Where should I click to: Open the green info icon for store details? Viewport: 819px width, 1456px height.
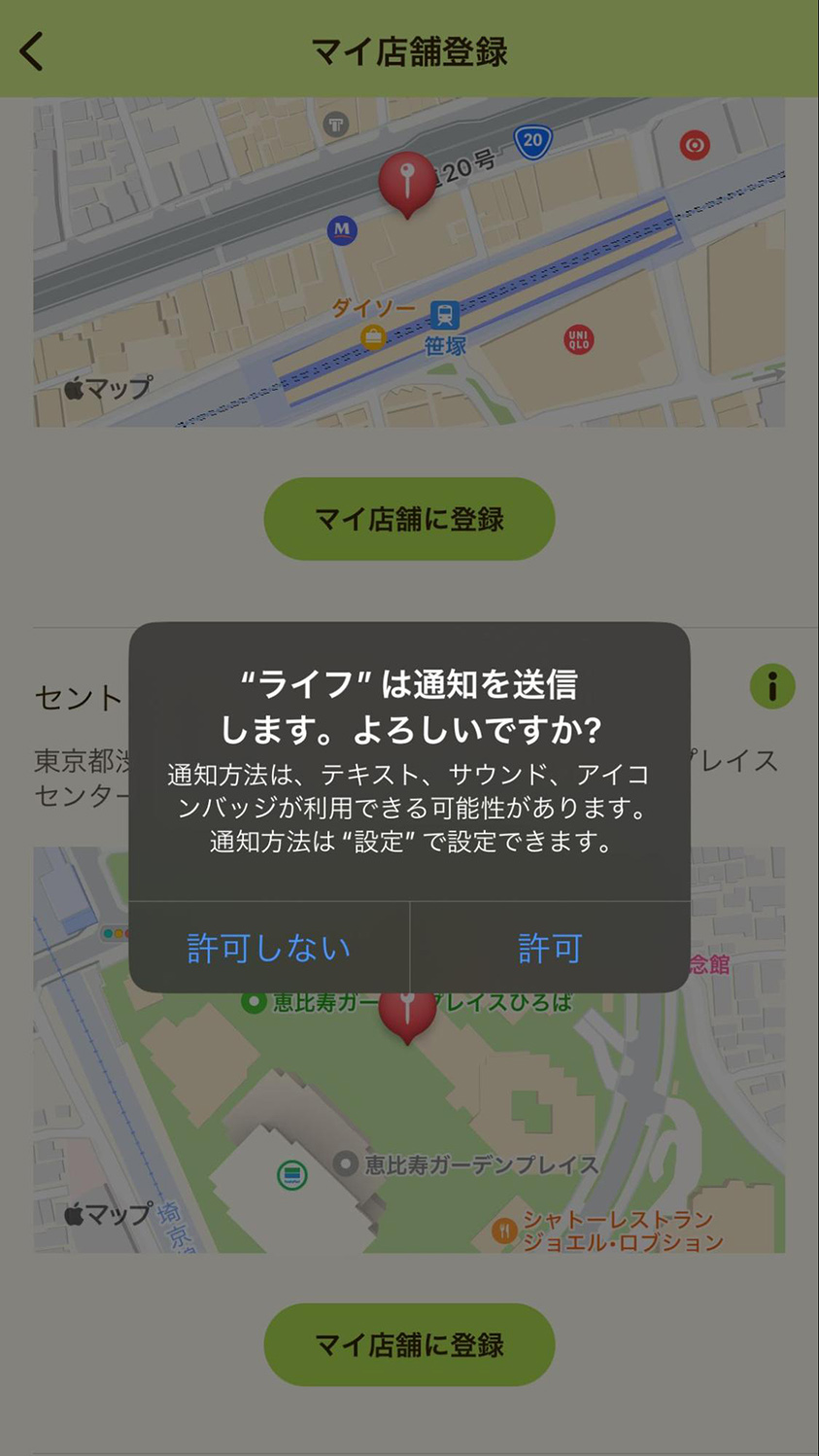(x=772, y=687)
